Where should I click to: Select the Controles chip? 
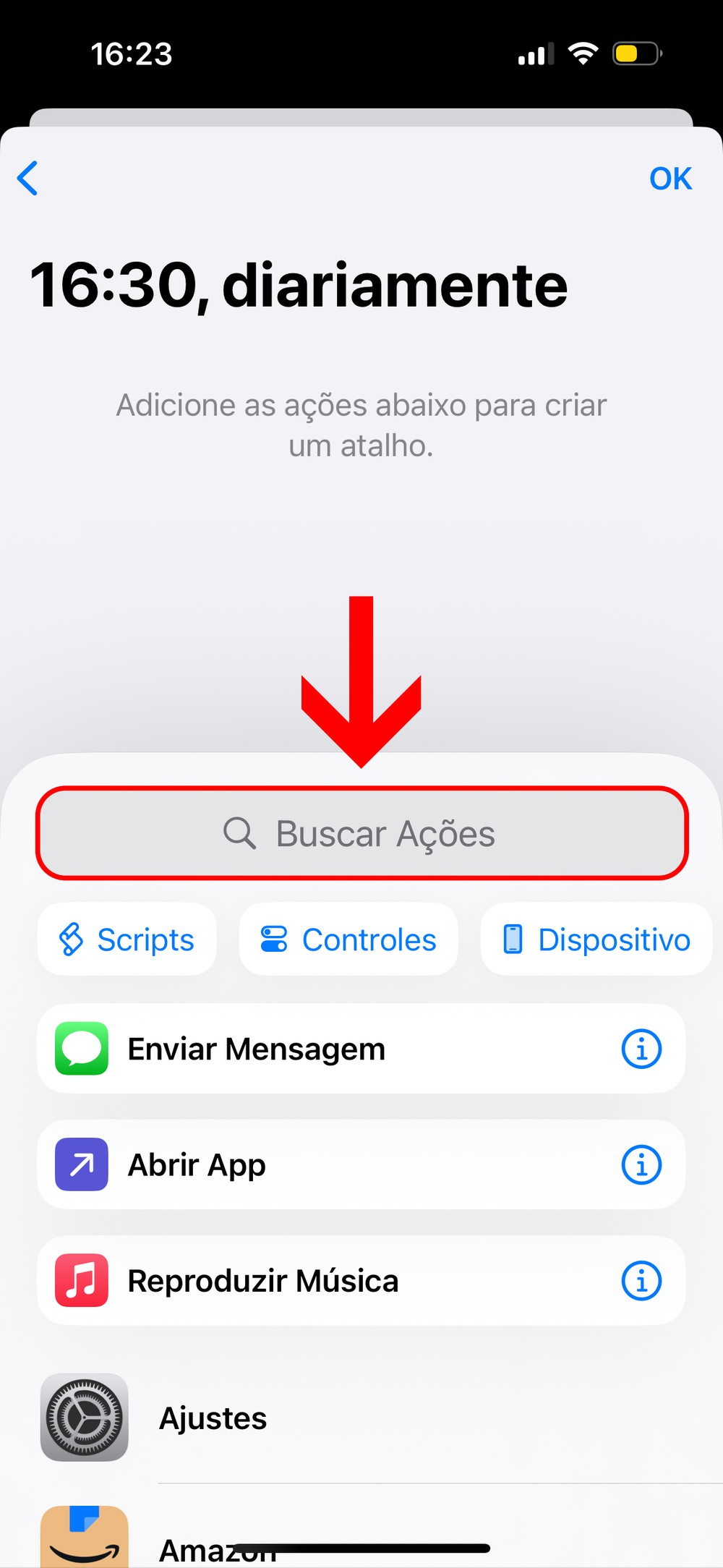click(348, 939)
